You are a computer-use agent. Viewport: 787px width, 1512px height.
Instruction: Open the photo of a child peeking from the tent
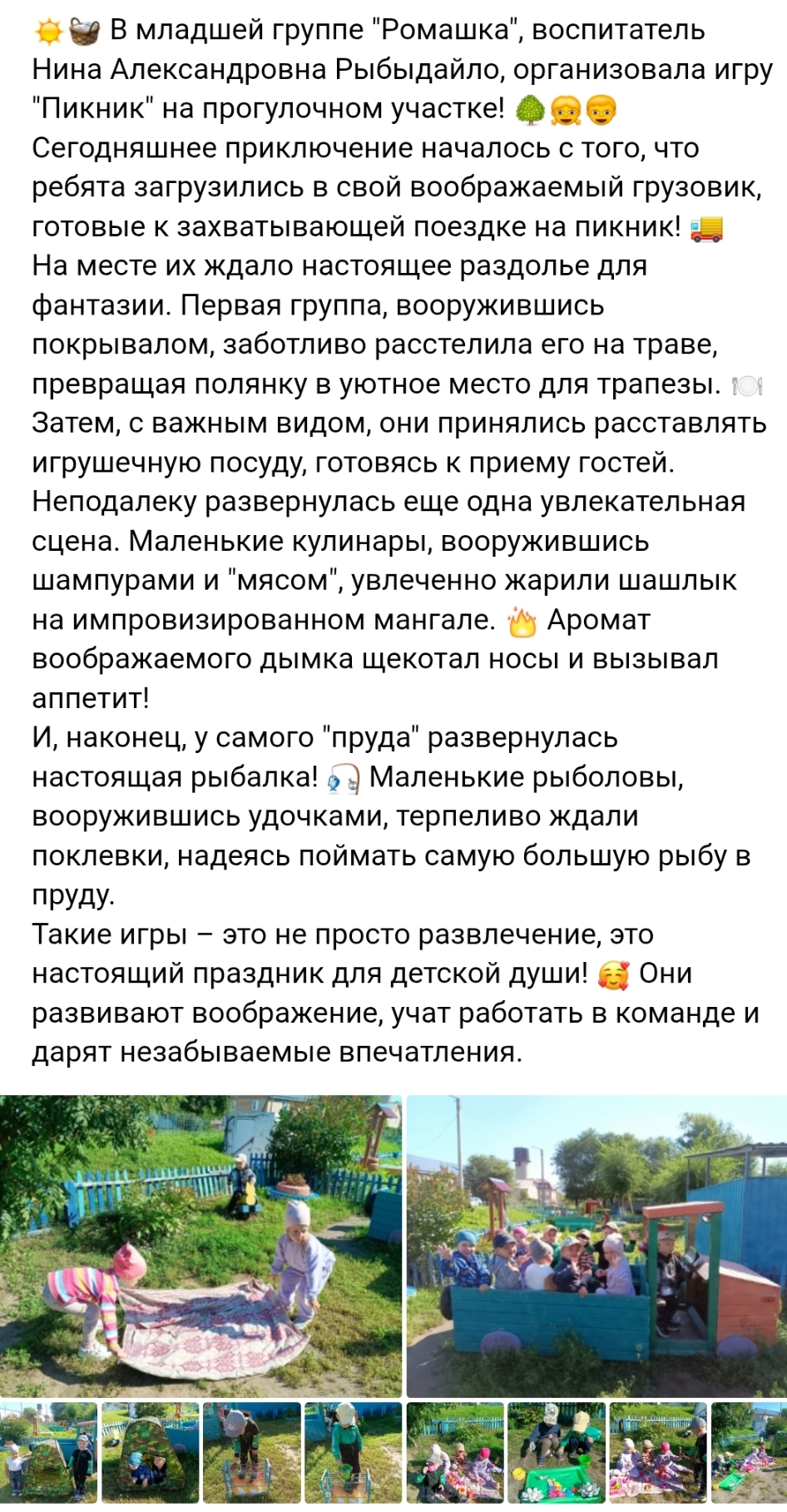150,1453
